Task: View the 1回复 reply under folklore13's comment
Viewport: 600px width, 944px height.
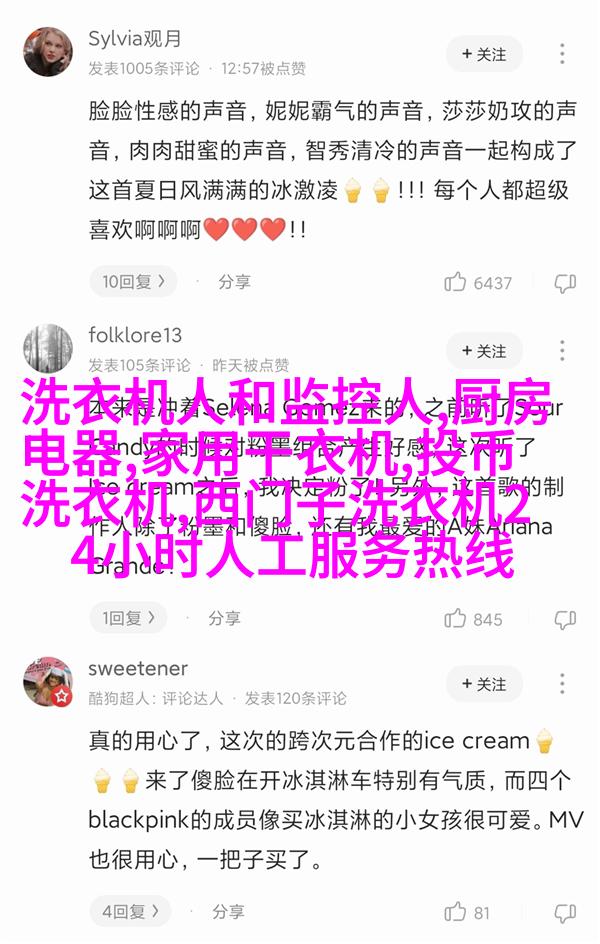Action: pos(128,618)
